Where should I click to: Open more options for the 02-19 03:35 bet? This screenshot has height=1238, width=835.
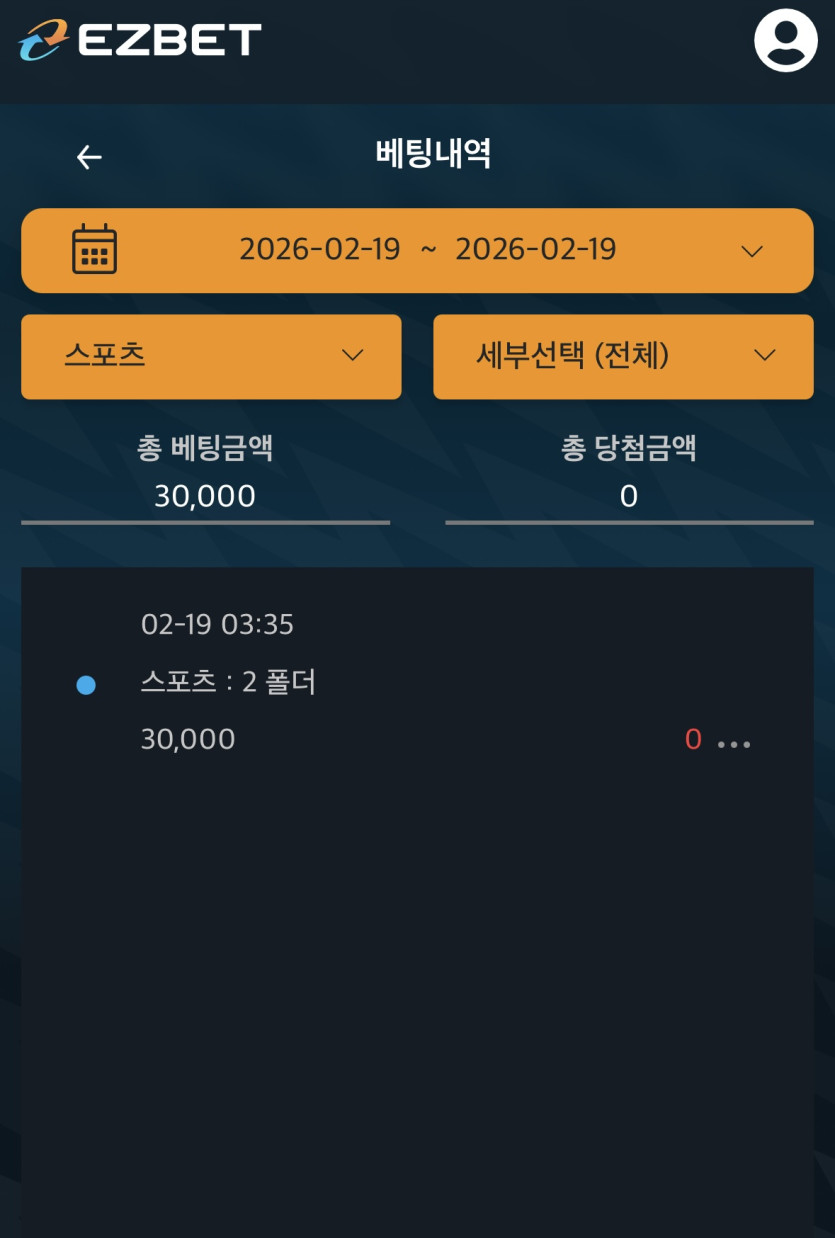pyautogui.click(x=734, y=744)
